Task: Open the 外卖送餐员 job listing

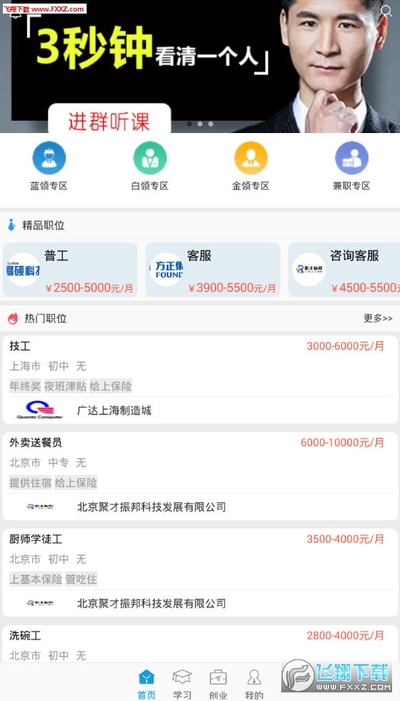Action: point(200,476)
